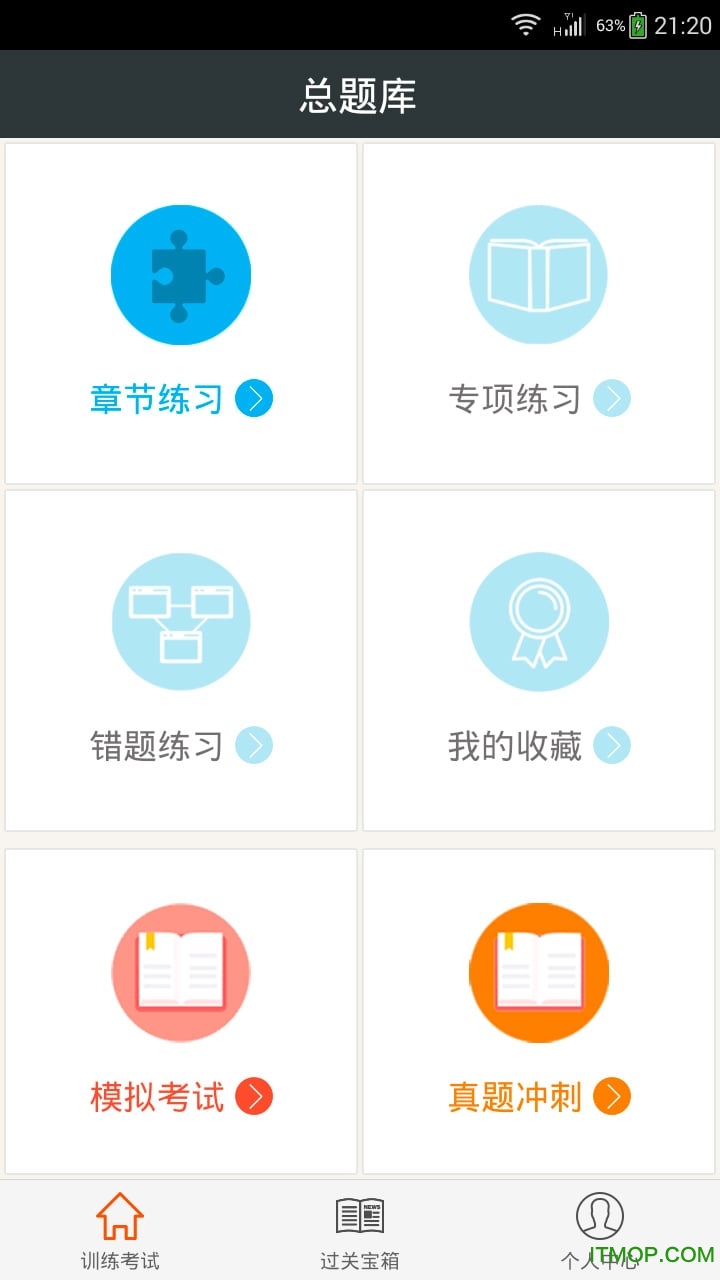
Task: Tap the open book icon for 专项练习
Action: (539, 275)
